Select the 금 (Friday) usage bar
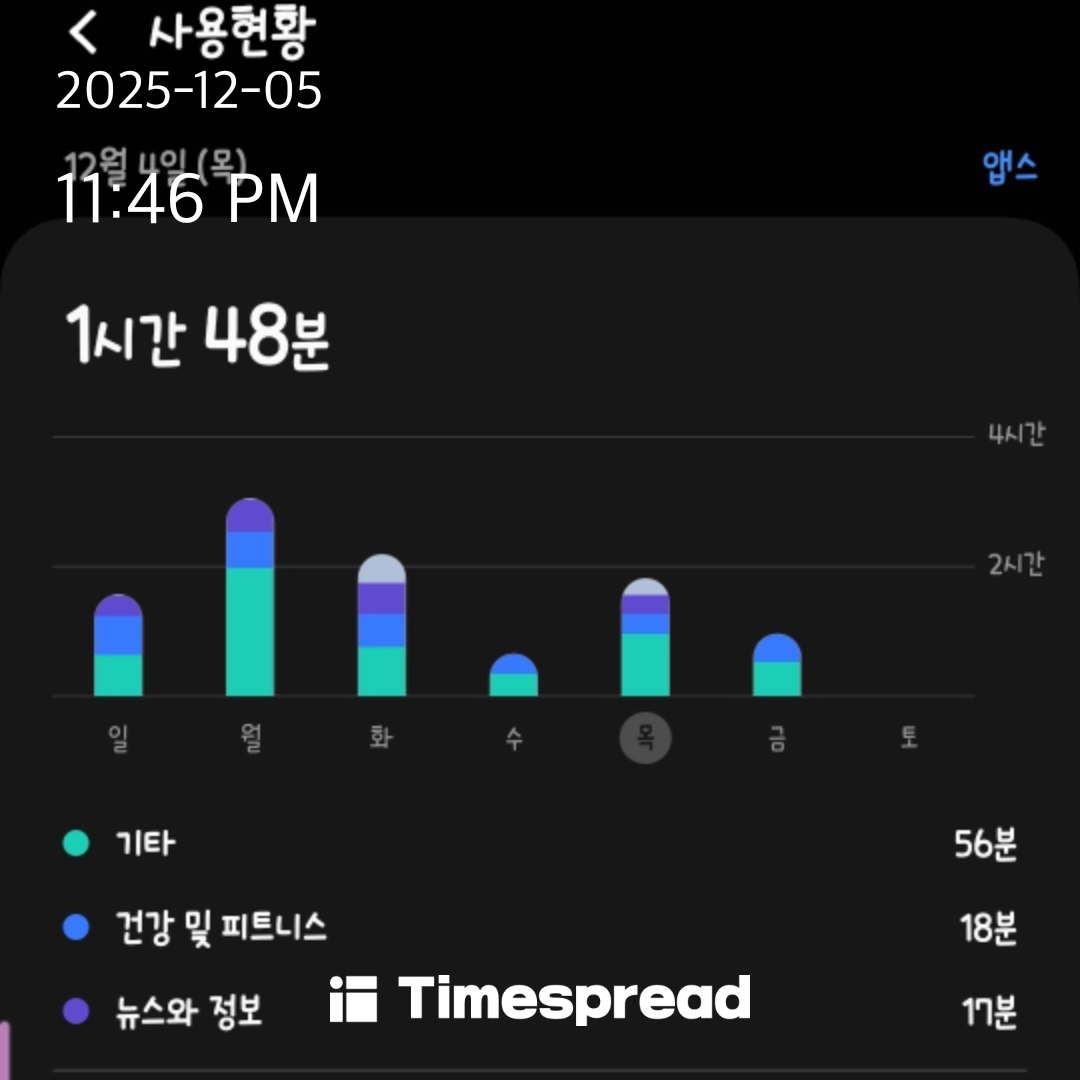1080x1080 pixels. coord(777,666)
